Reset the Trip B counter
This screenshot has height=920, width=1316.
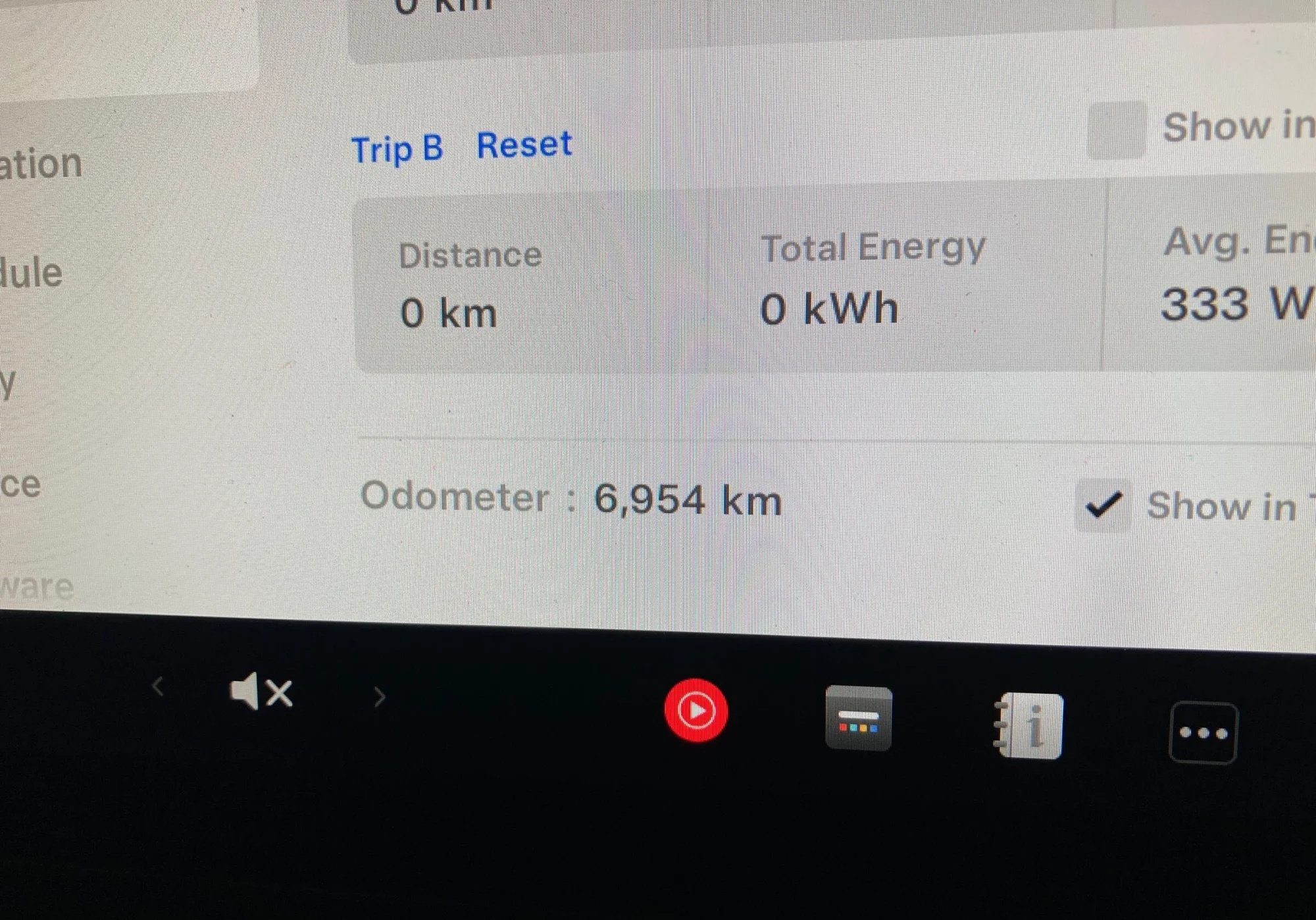tap(524, 145)
